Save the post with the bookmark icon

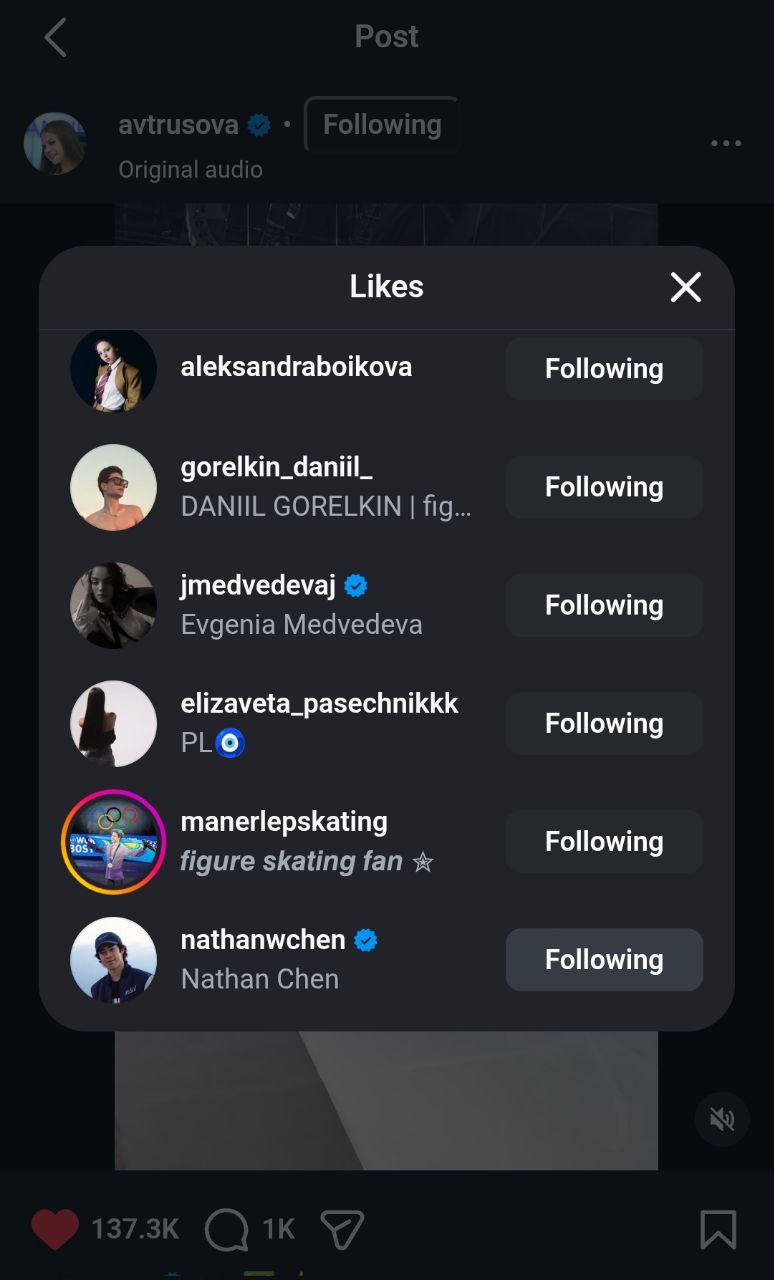click(718, 1229)
